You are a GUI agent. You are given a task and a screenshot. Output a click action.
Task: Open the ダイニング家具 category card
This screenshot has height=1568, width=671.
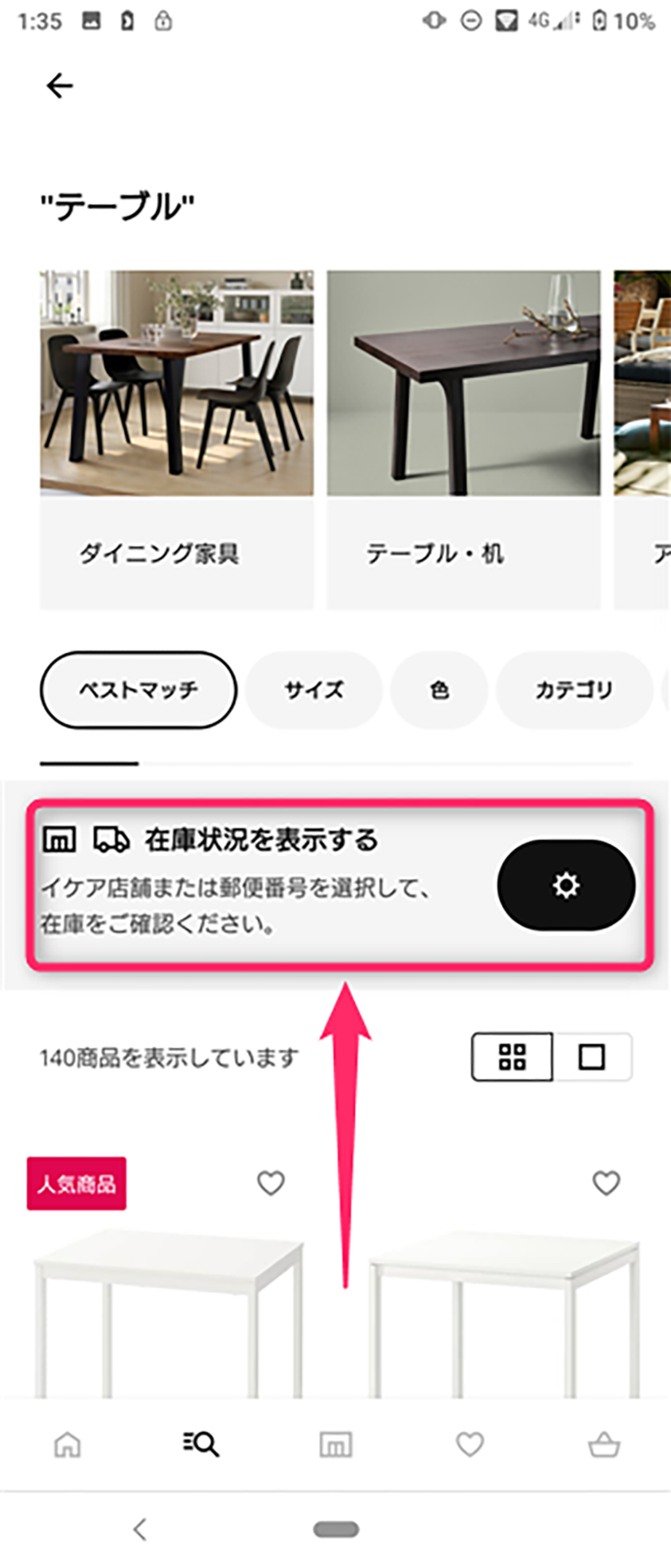(x=177, y=438)
